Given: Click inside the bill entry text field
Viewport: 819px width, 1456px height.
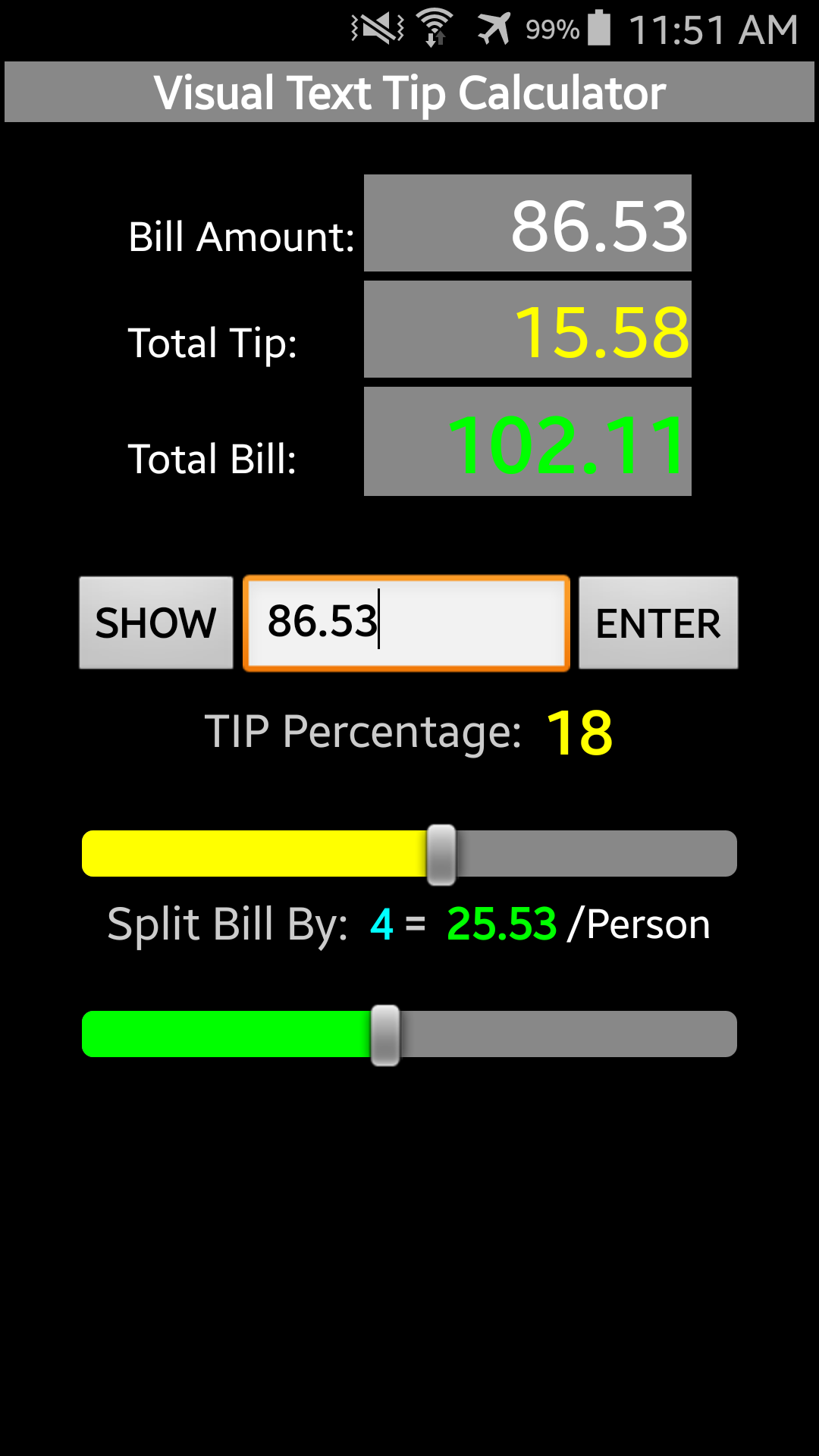Looking at the screenshot, I should point(406,622).
